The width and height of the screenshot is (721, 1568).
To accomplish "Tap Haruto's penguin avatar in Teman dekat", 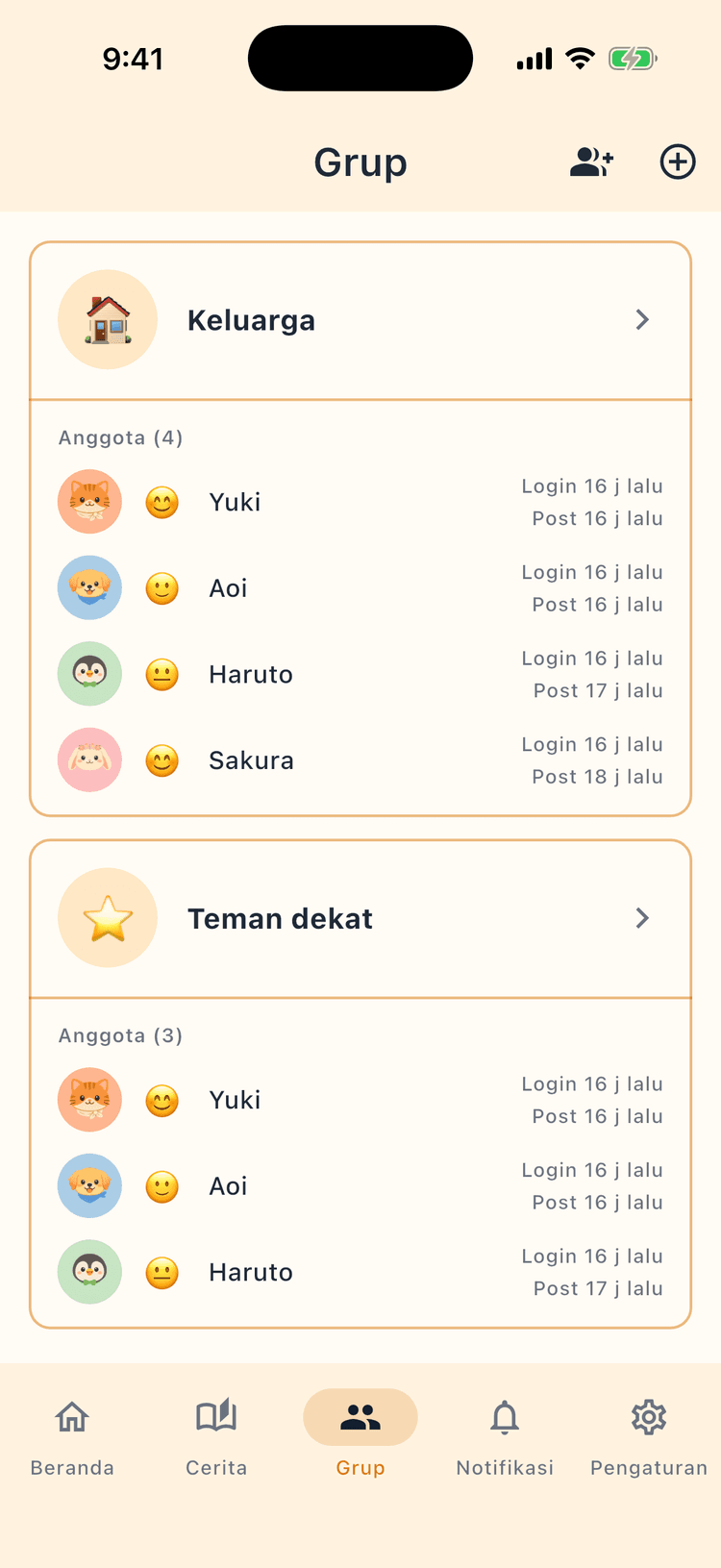I will (89, 1272).
